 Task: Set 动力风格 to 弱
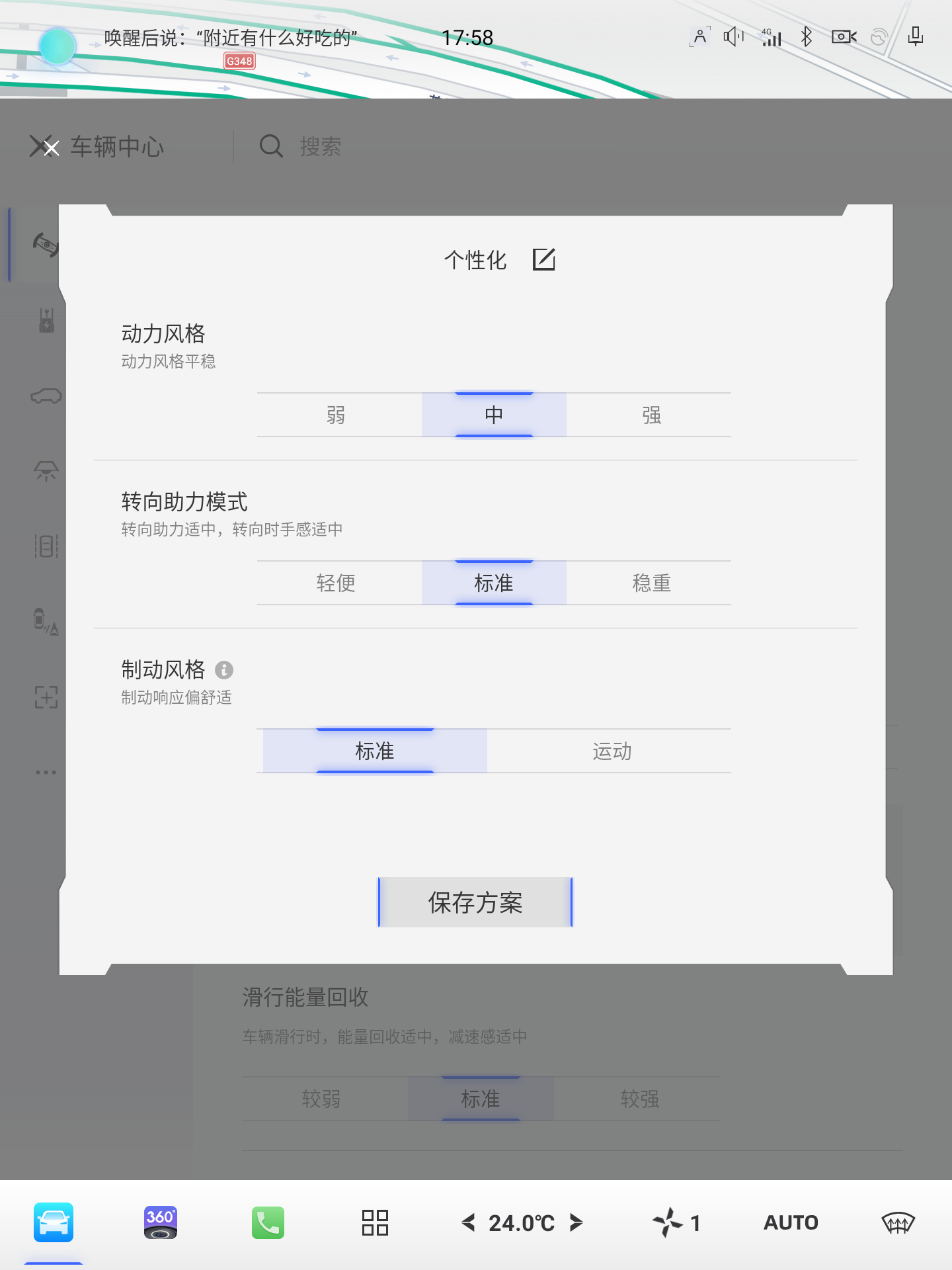tap(336, 415)
